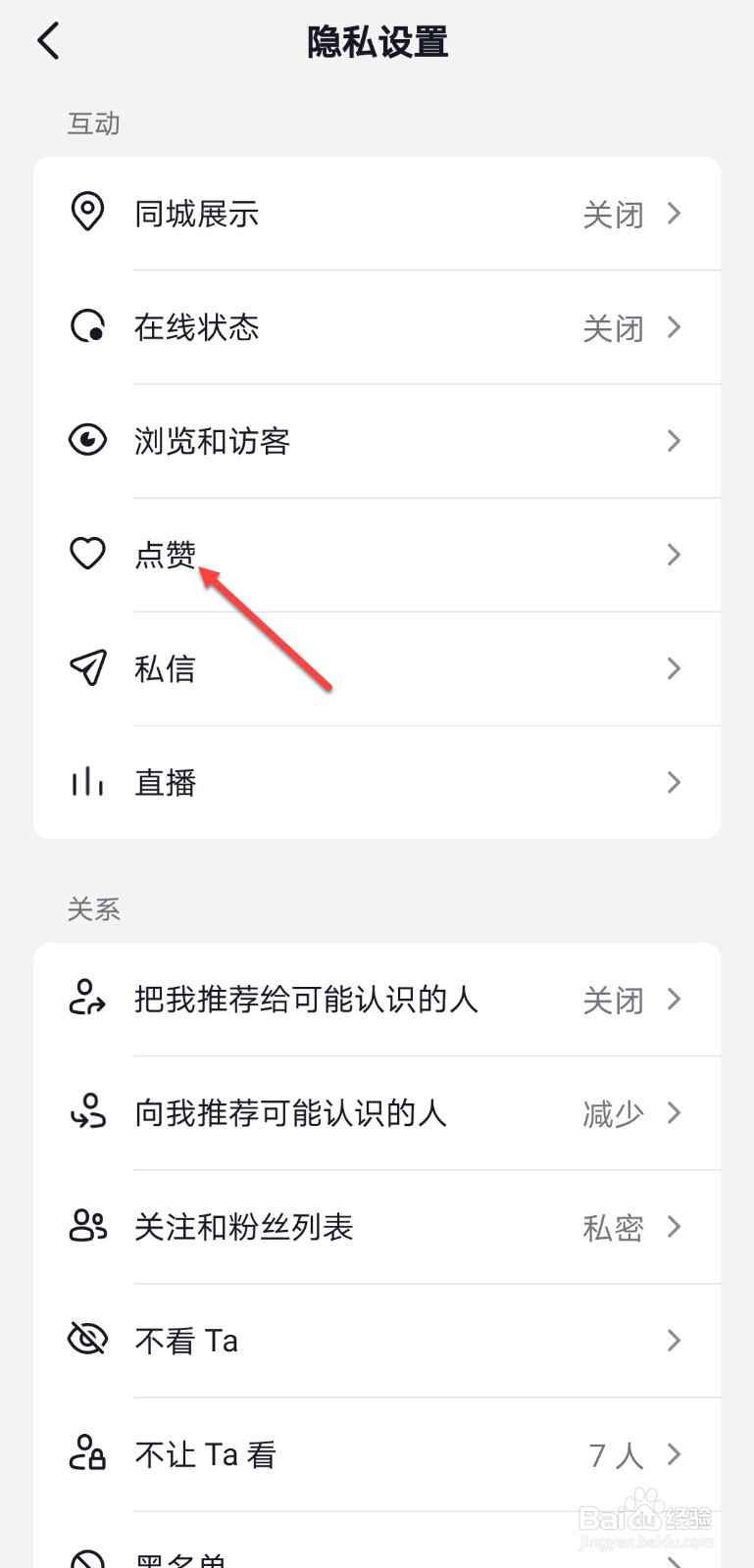Viewport: 754px width, 1568px height.
Task: Adjust the 关闭 status of 在线状态
Action: tap(613, 327)
